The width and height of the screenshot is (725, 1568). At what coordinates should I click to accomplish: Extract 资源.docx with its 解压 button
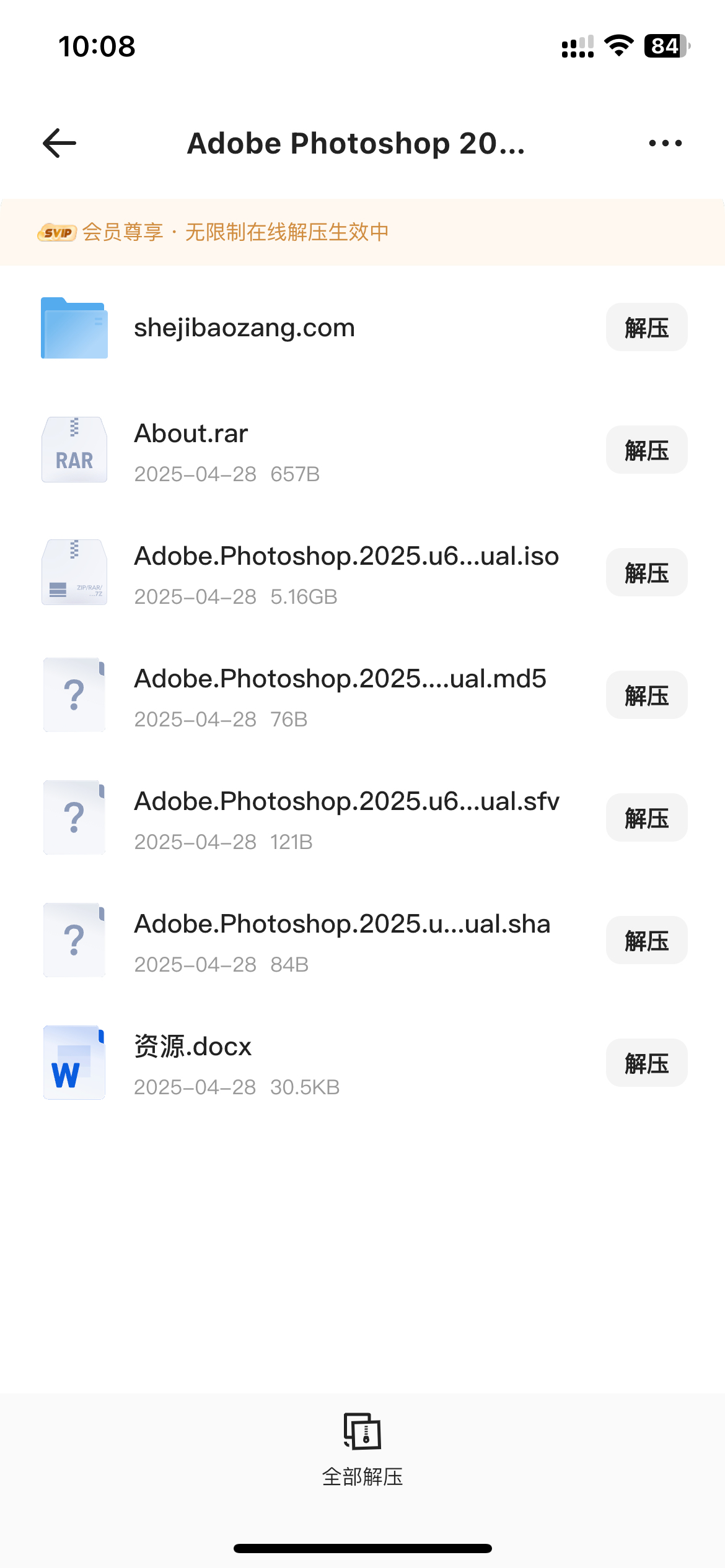(646, 1063)
